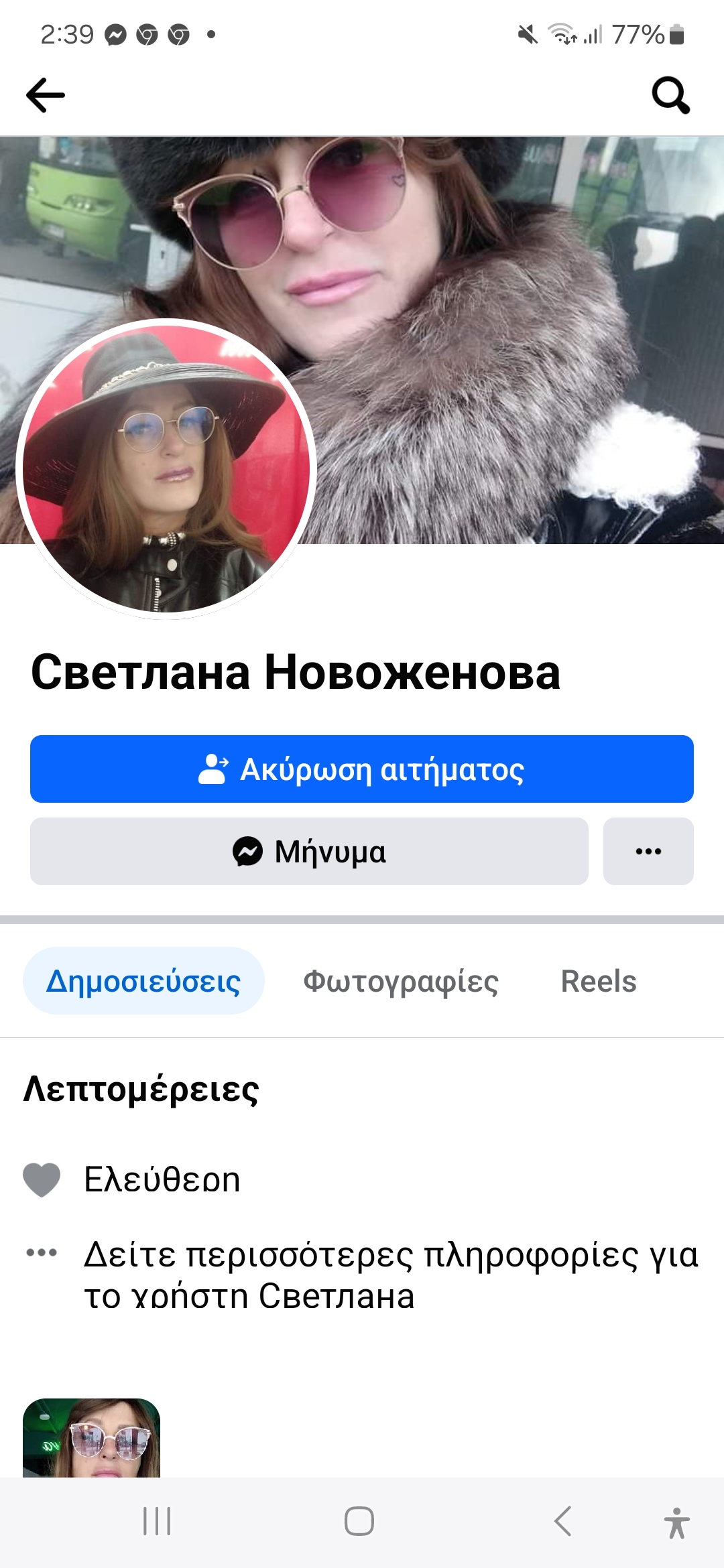Open recent apps from the navigation bar
The width and height of the screenshot is (724, 1568).
[157, 1521]
